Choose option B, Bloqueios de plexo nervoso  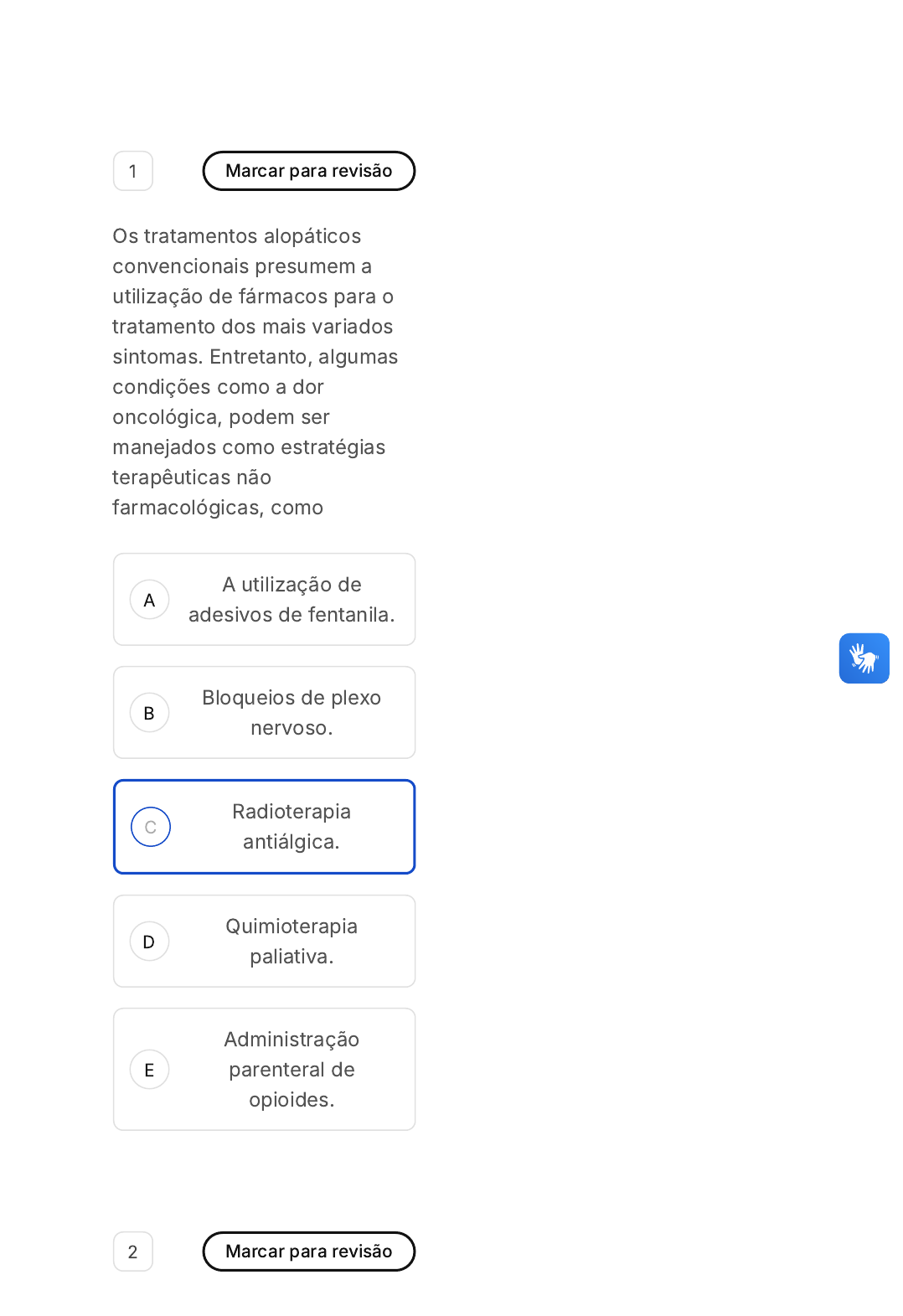click(265, 713)
